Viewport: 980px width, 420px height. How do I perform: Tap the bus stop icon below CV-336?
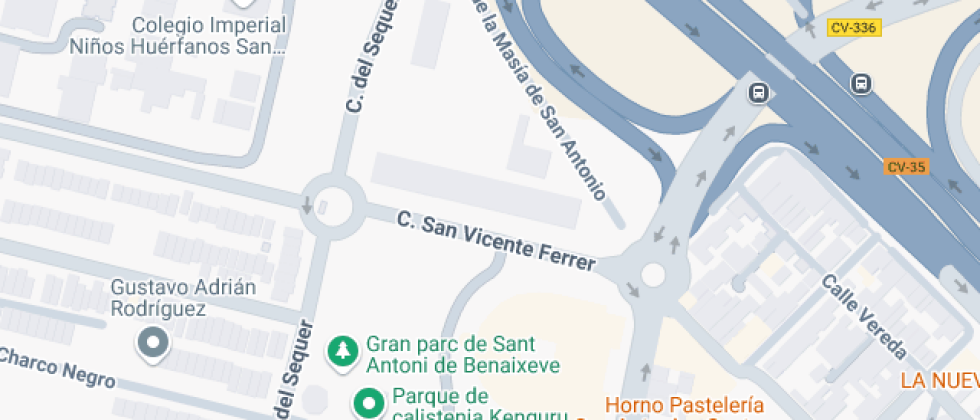(x=861, y=83)
